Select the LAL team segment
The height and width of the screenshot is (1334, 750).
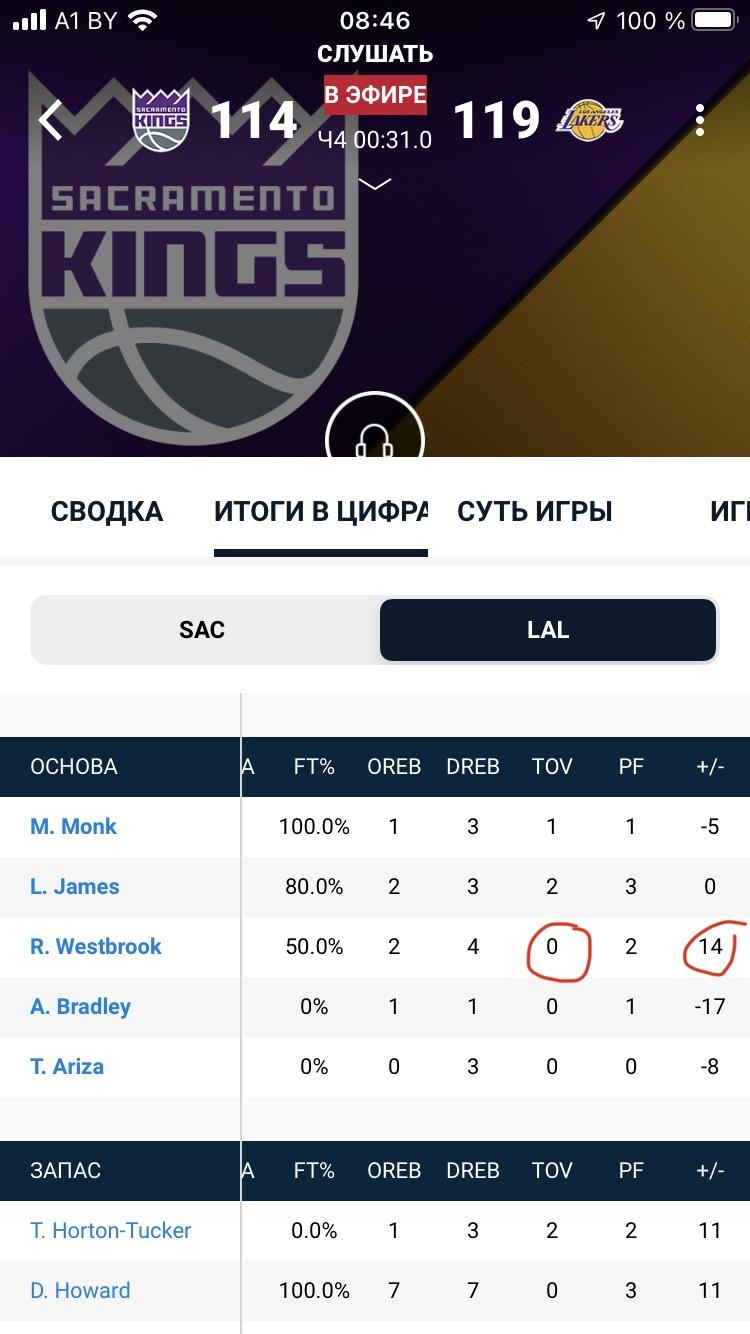pyautogui.click(x=548, y=630)
